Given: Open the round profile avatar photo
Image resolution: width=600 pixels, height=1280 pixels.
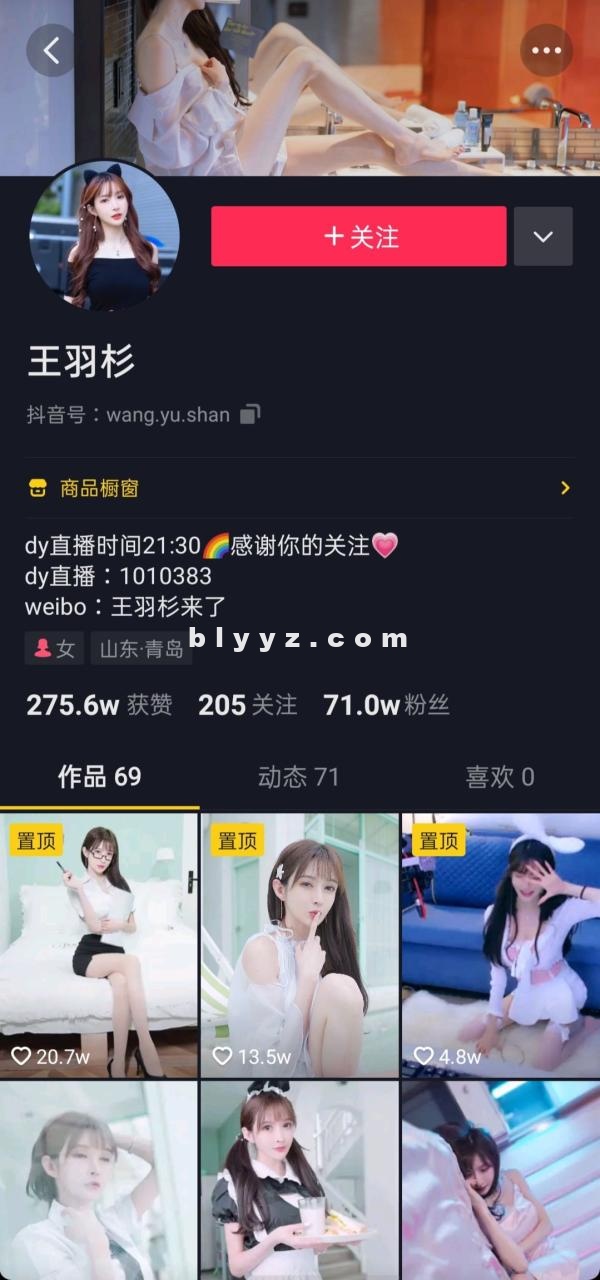Looking at the screenshot, I should [x=105, y=236].
